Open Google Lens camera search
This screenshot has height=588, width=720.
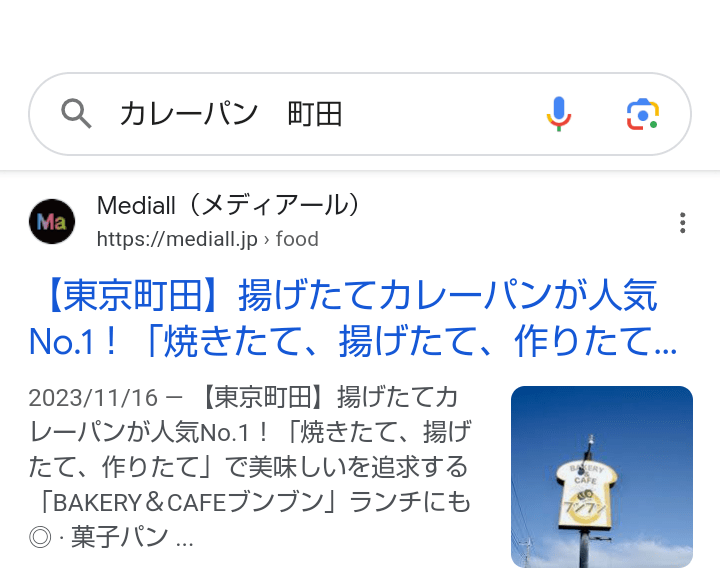coord(643,114)
